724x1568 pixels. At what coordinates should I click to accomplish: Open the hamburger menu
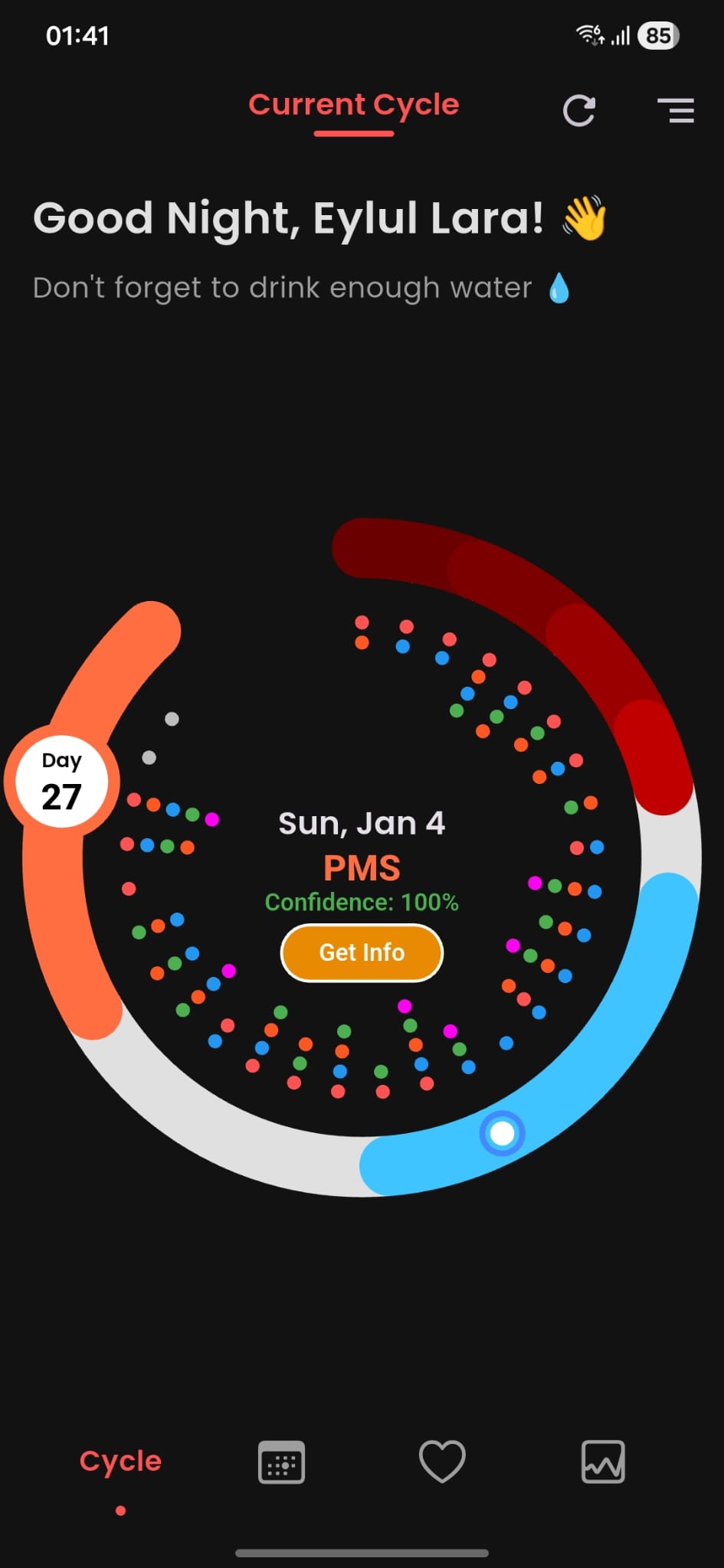point(676,111)
